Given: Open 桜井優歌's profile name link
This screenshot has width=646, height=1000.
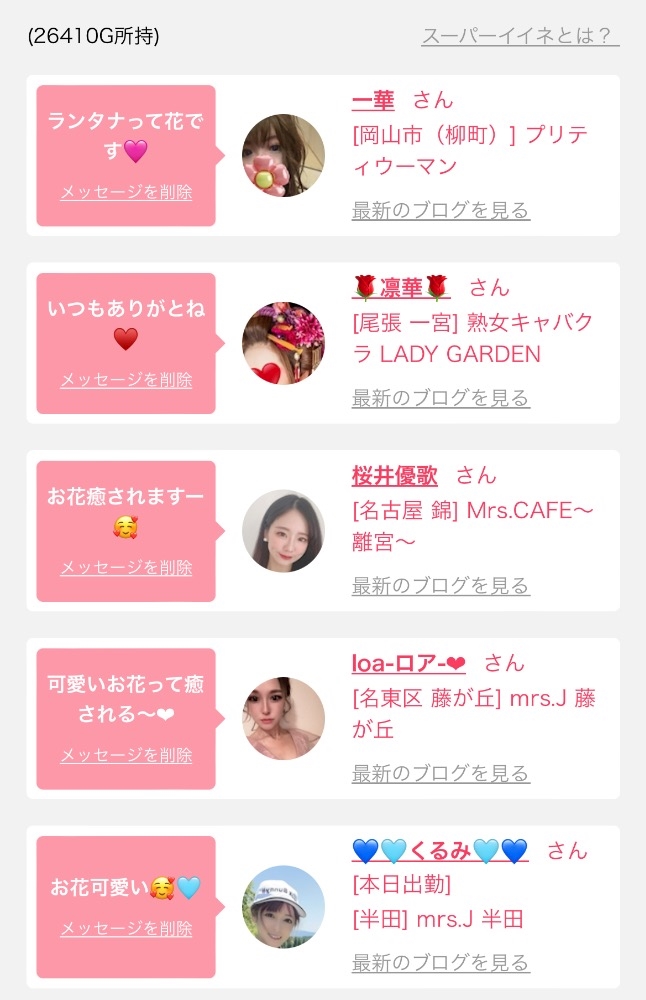Looking at the screenshot, I should 395,475.
